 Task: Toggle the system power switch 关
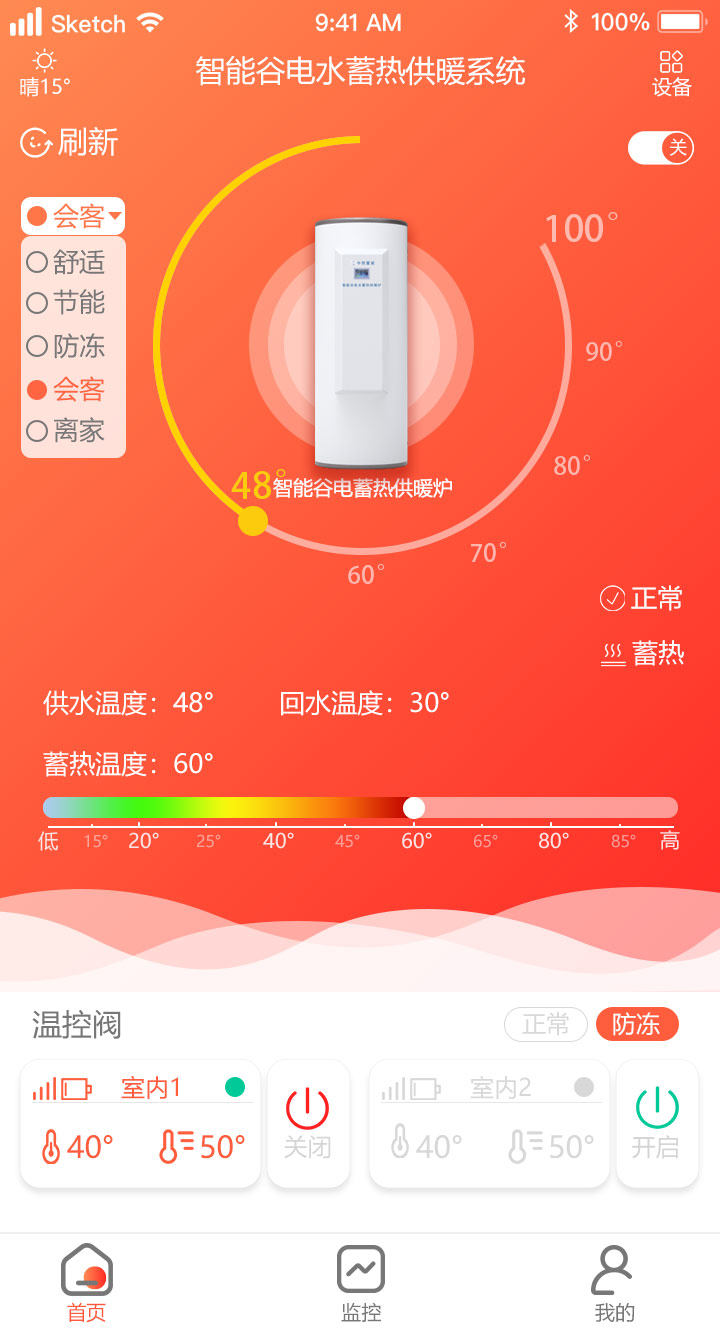click(660, 148)
